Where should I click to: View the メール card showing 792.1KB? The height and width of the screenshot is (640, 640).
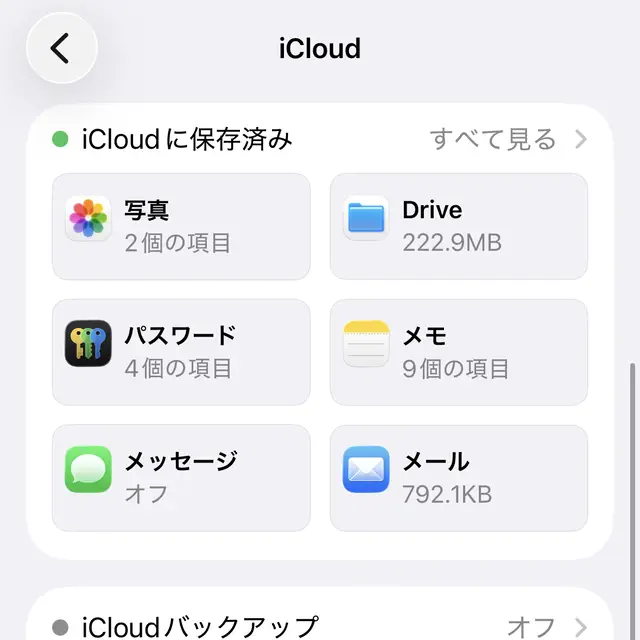(x=459, y=477)
